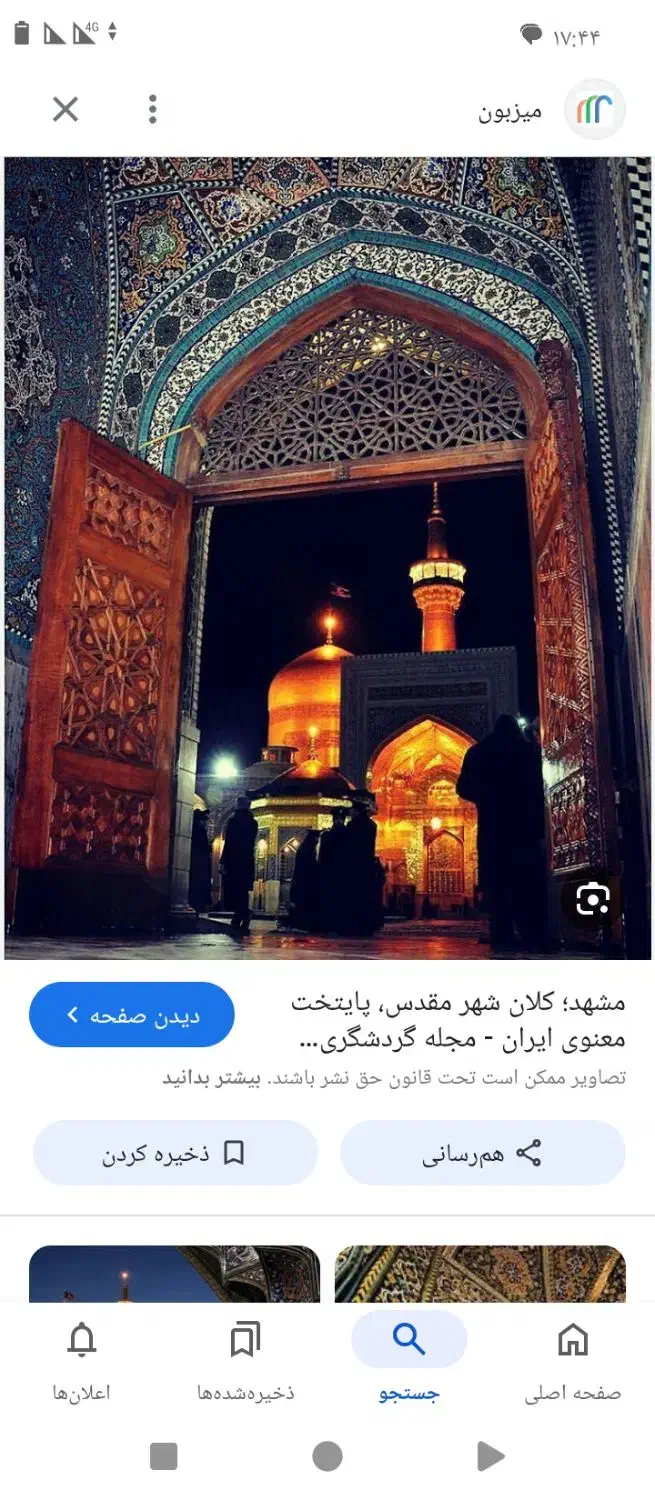Tap the دیدن صفحه button
Screen dimensions: 655x1500
(x=132, y=1015)
